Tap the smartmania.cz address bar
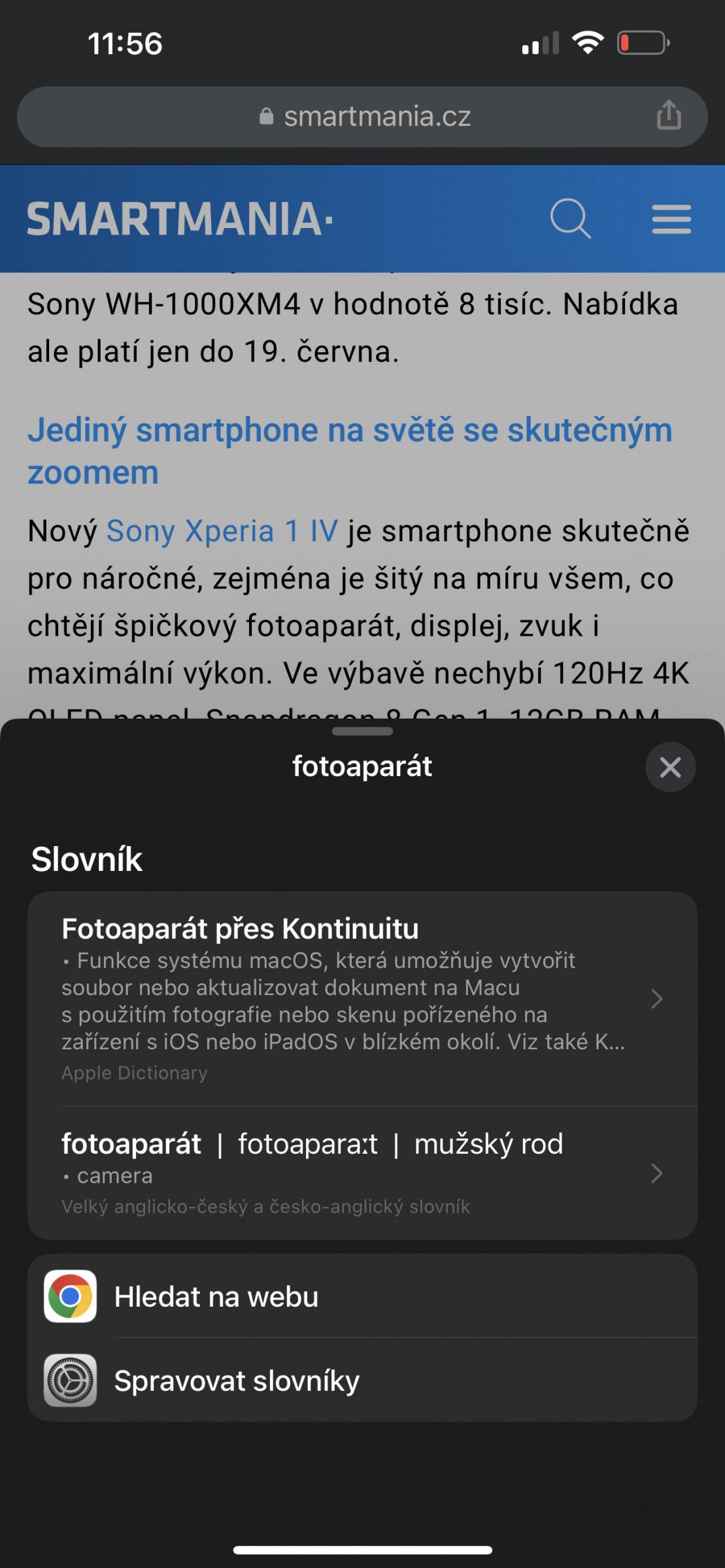This screenshot has width=725, height=1568. pos(362,117)
